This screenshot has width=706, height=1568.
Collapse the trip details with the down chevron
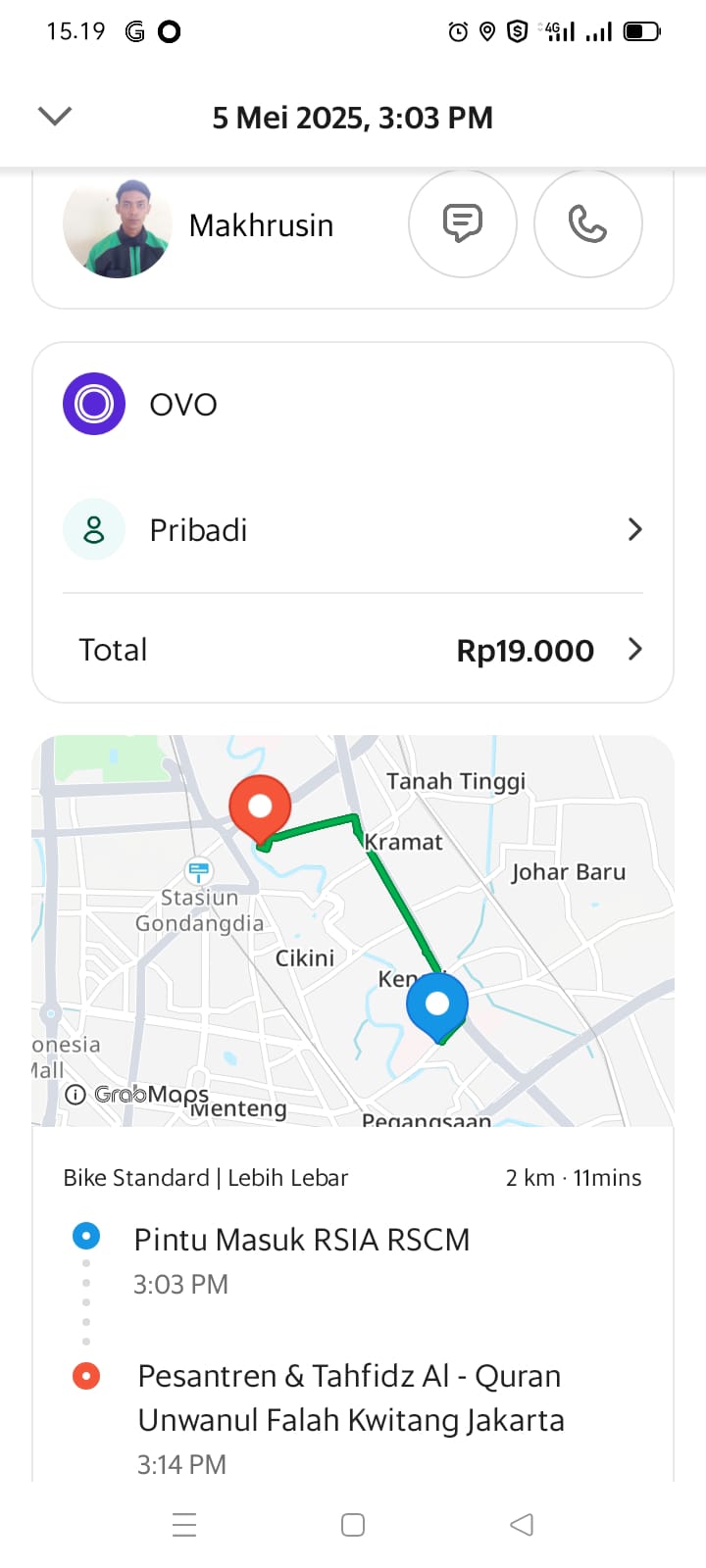click(55, 117)
